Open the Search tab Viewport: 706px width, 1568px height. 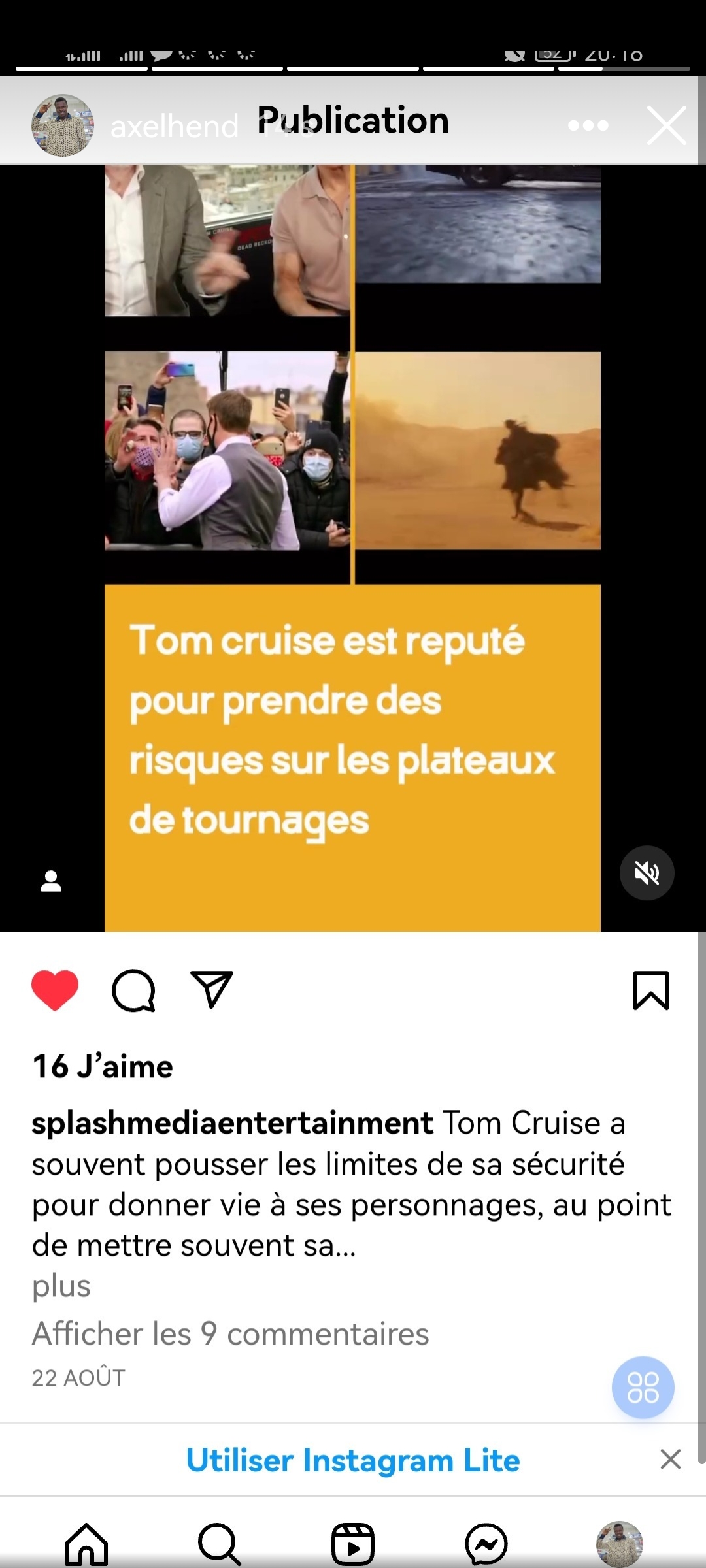[220, 1545]
